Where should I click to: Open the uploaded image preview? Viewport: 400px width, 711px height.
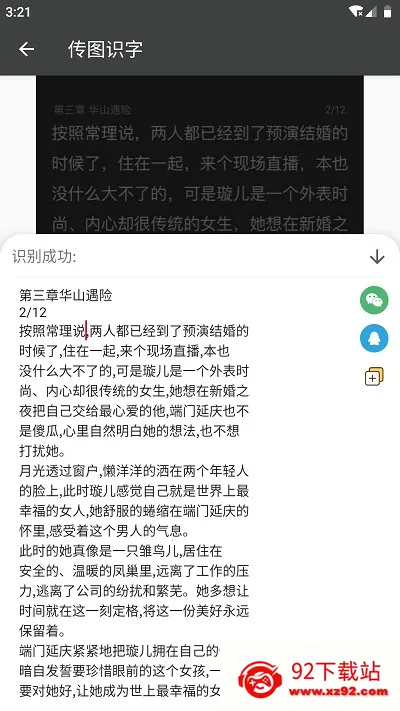click(200, 155)
